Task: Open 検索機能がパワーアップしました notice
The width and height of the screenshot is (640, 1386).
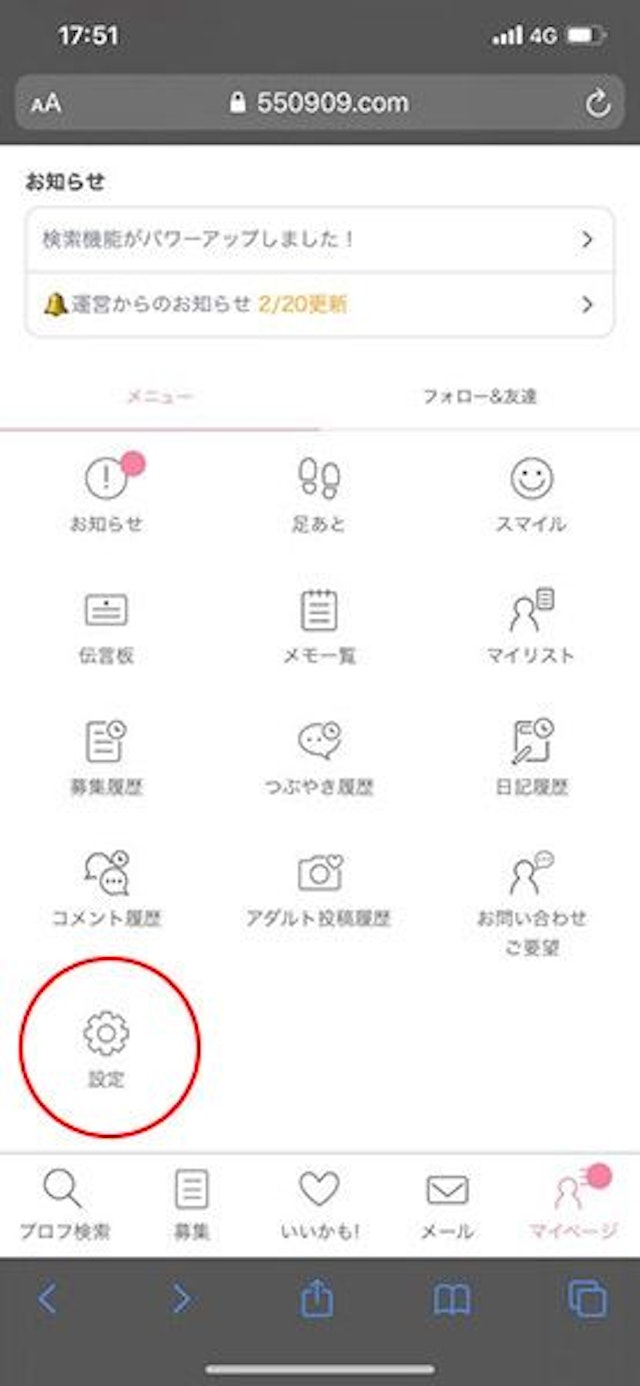Action: (318, 240)
